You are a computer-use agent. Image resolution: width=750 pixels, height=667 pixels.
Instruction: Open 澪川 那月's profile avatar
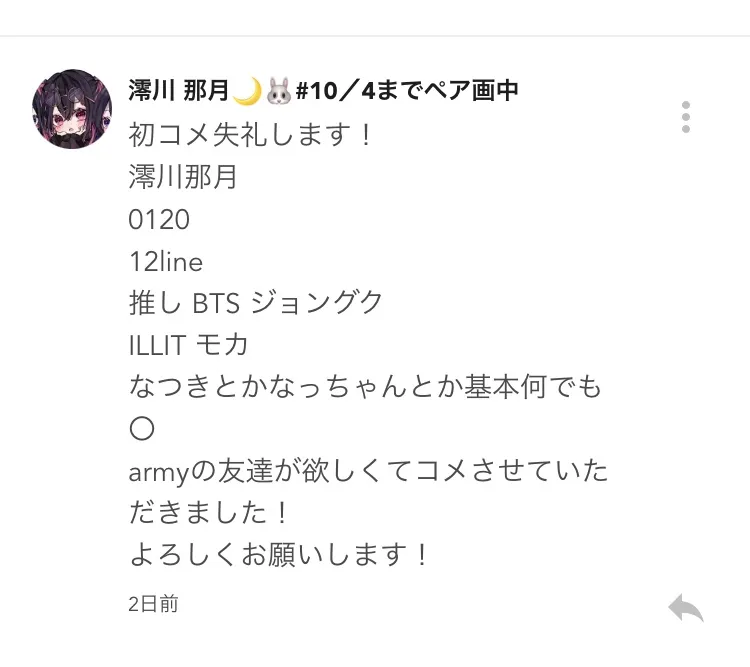(x=72, y=109)
